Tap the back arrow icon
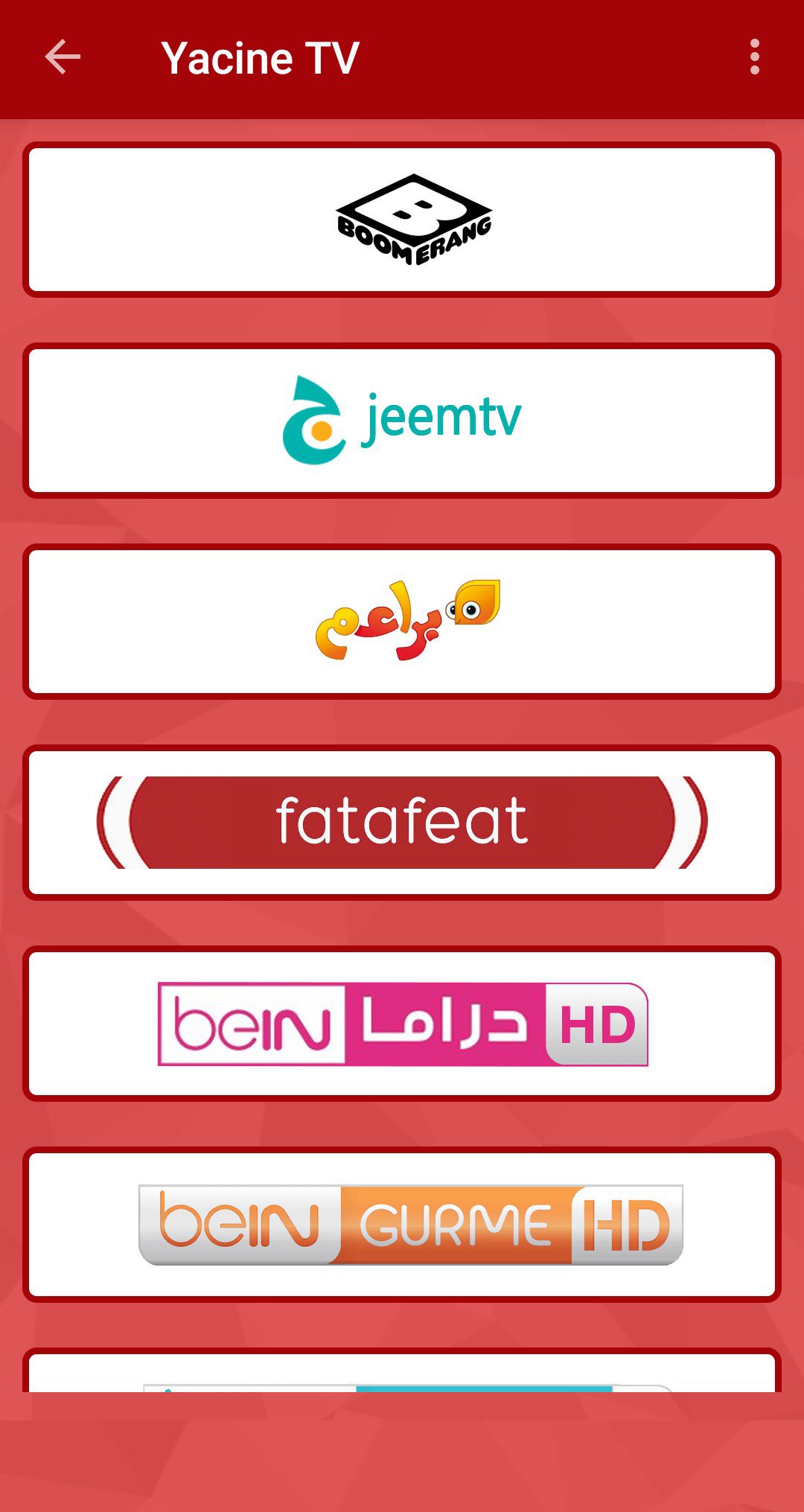 [63, 57]
